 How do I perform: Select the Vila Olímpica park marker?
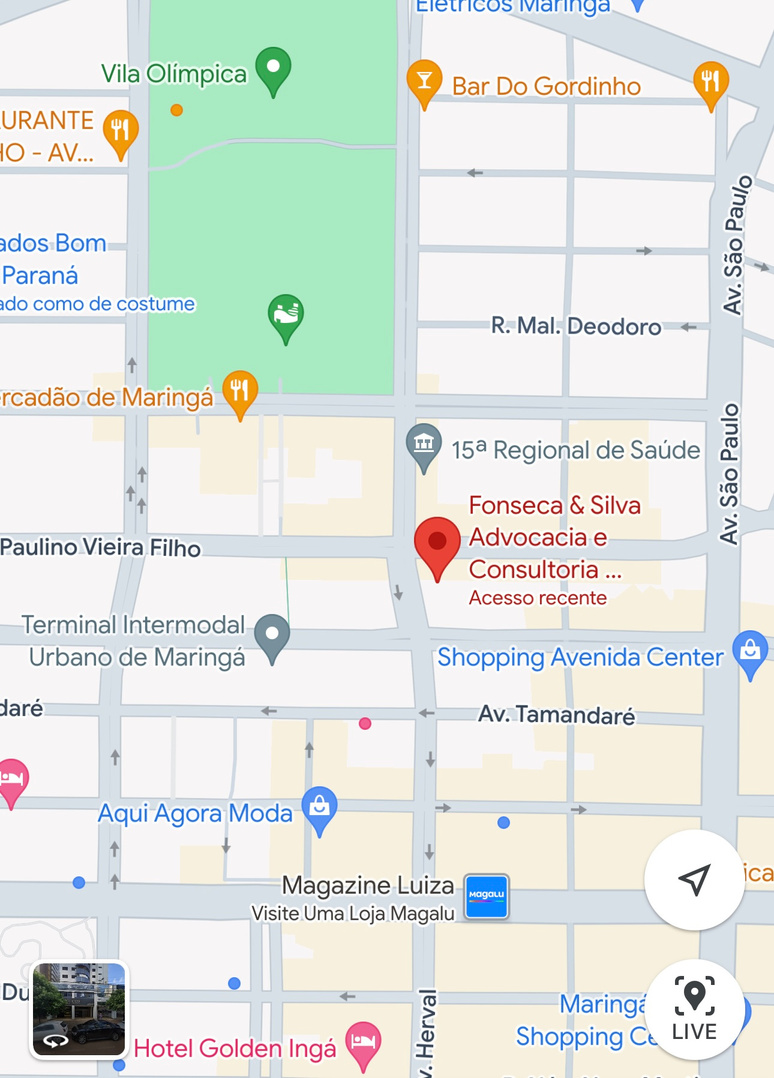(x=273, y=70)
